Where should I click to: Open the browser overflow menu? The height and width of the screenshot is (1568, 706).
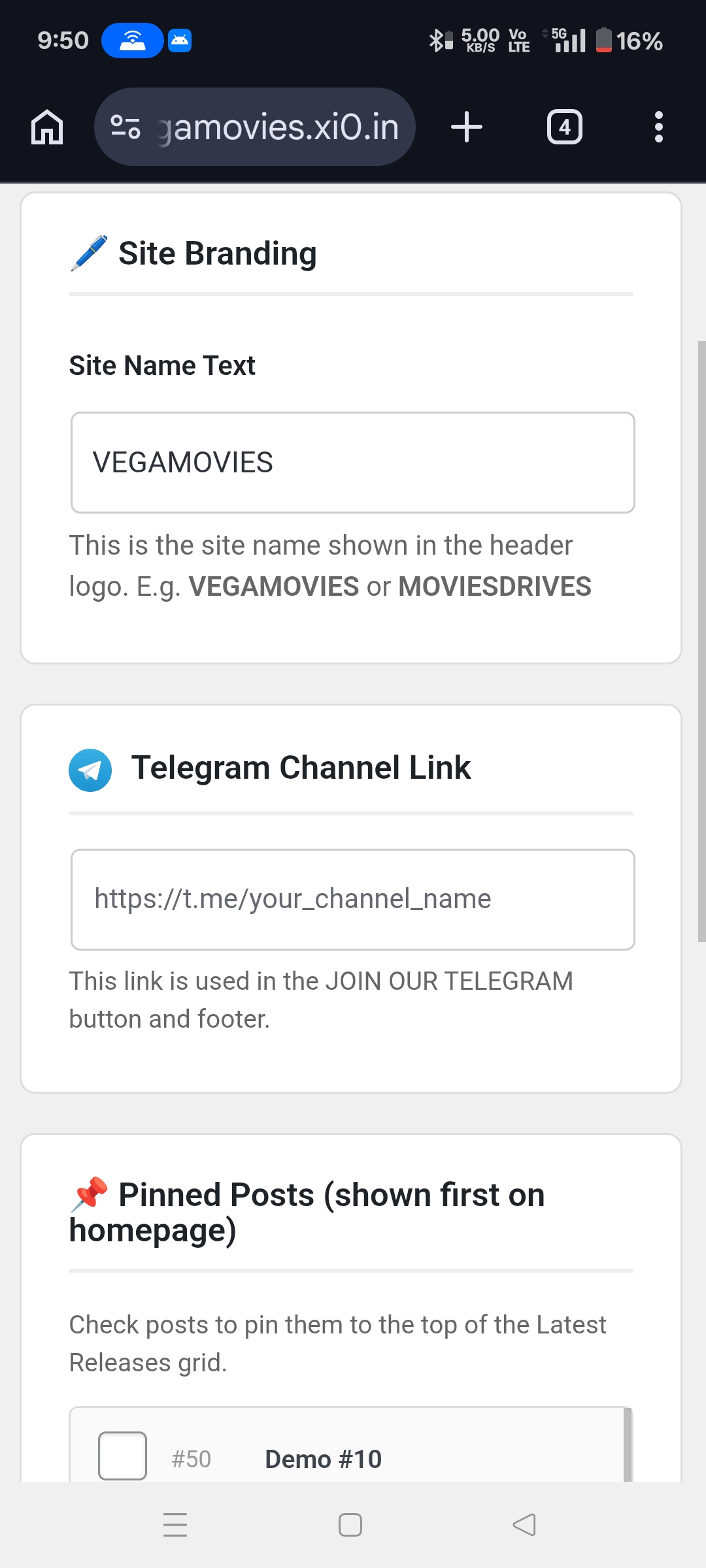[x=658, y=127]
